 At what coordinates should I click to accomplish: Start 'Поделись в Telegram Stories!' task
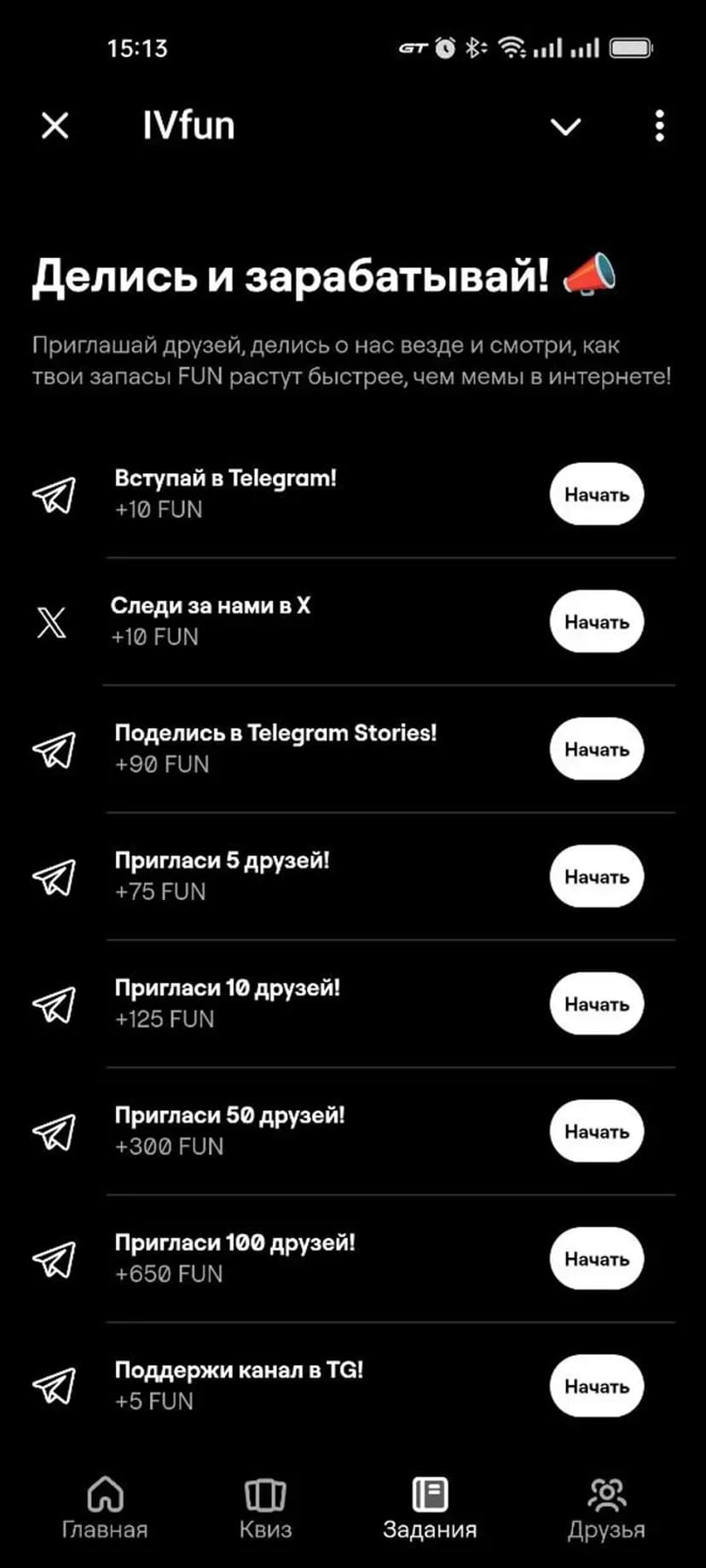pyautogui.click(x=596, y=749)
